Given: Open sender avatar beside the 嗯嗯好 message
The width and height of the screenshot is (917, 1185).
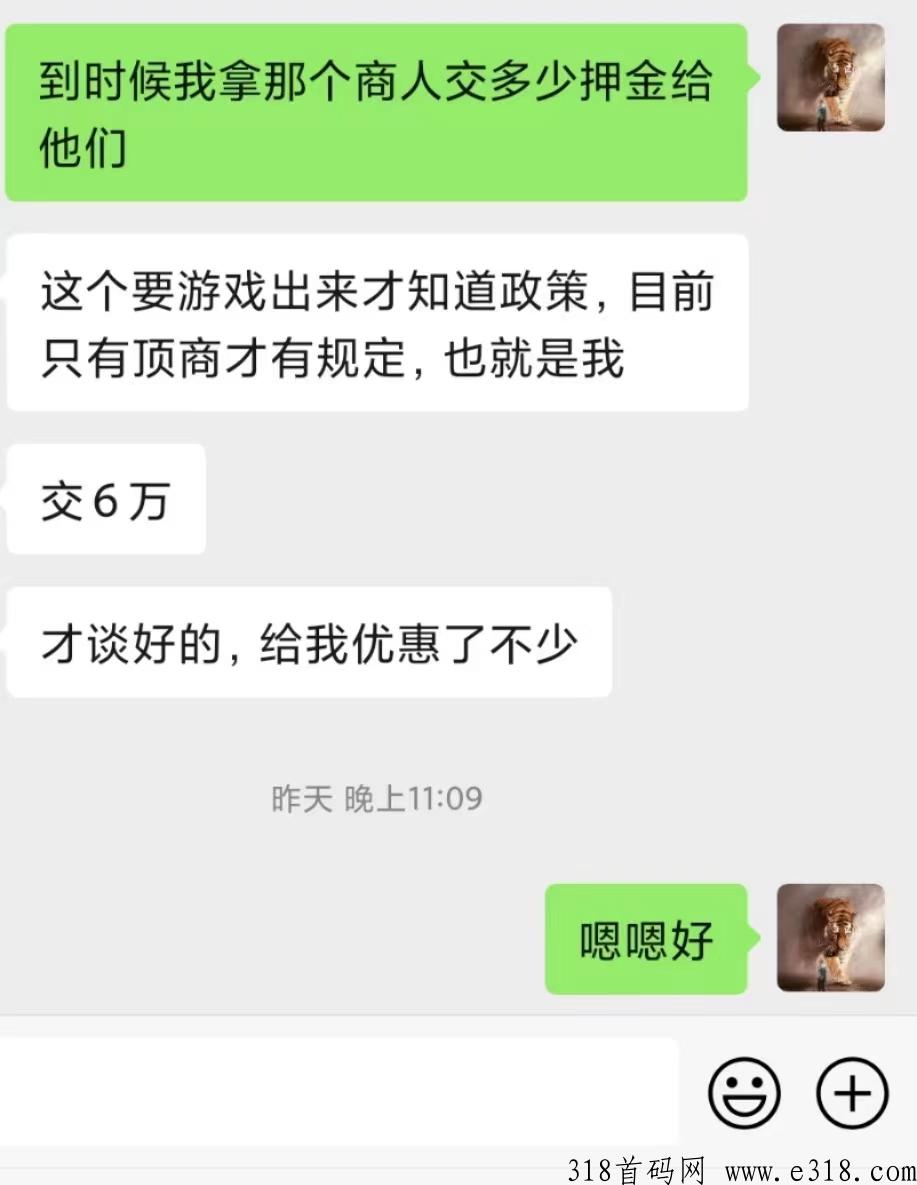Looking at the screenshot, I should (830, 938).
